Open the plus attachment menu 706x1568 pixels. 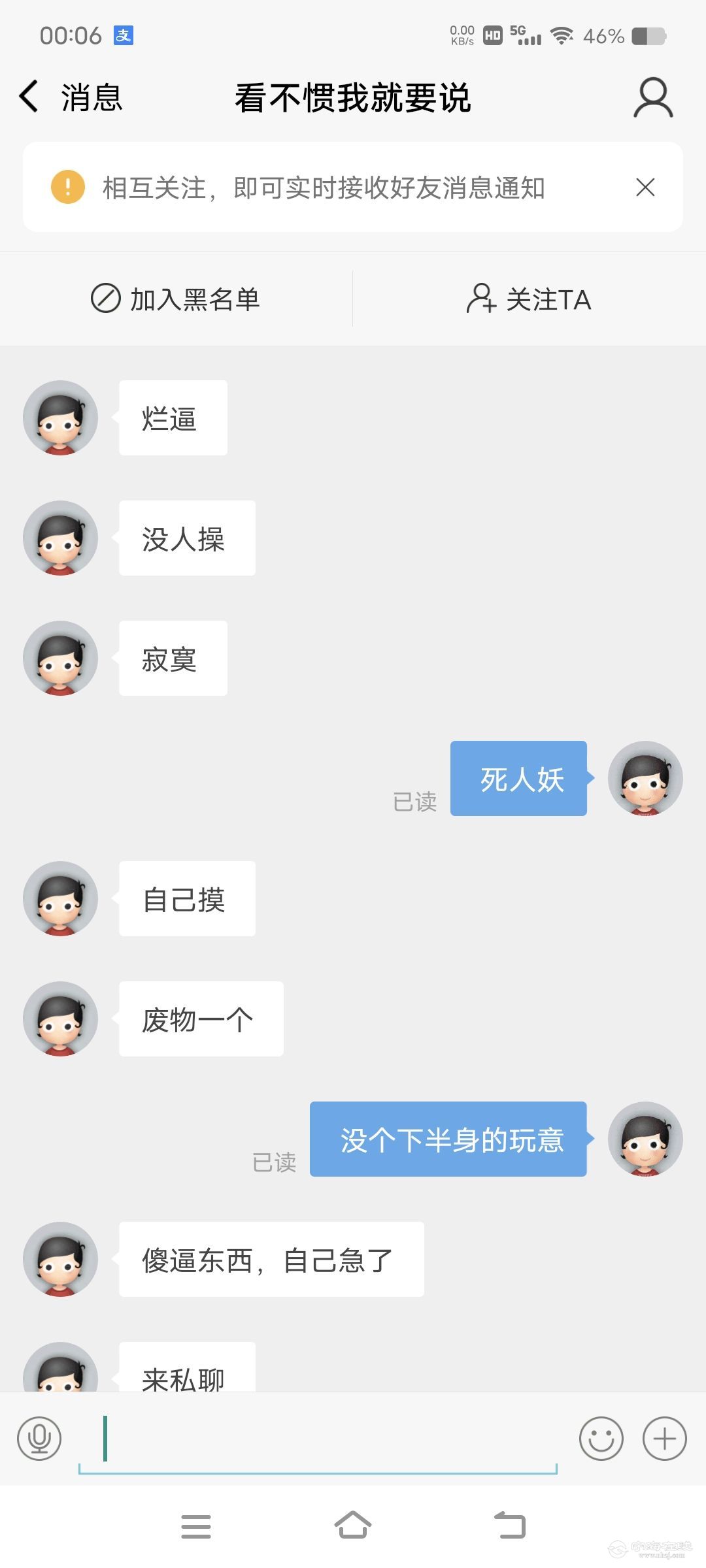(x=665, y=1439)
